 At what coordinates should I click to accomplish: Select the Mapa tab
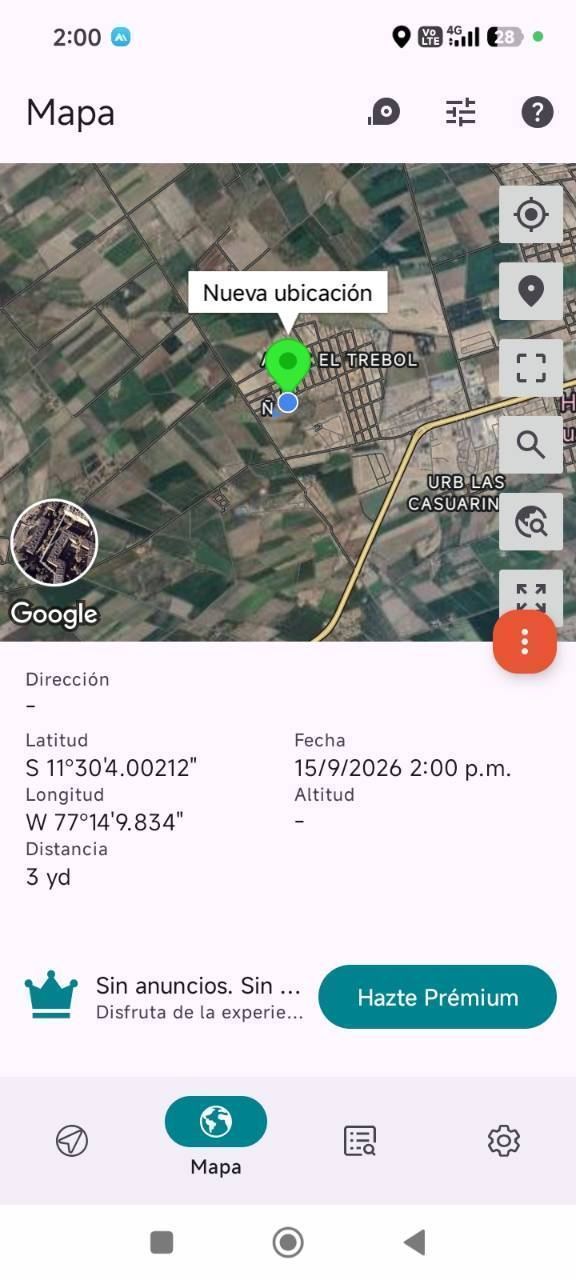[x=216, y=1137]
